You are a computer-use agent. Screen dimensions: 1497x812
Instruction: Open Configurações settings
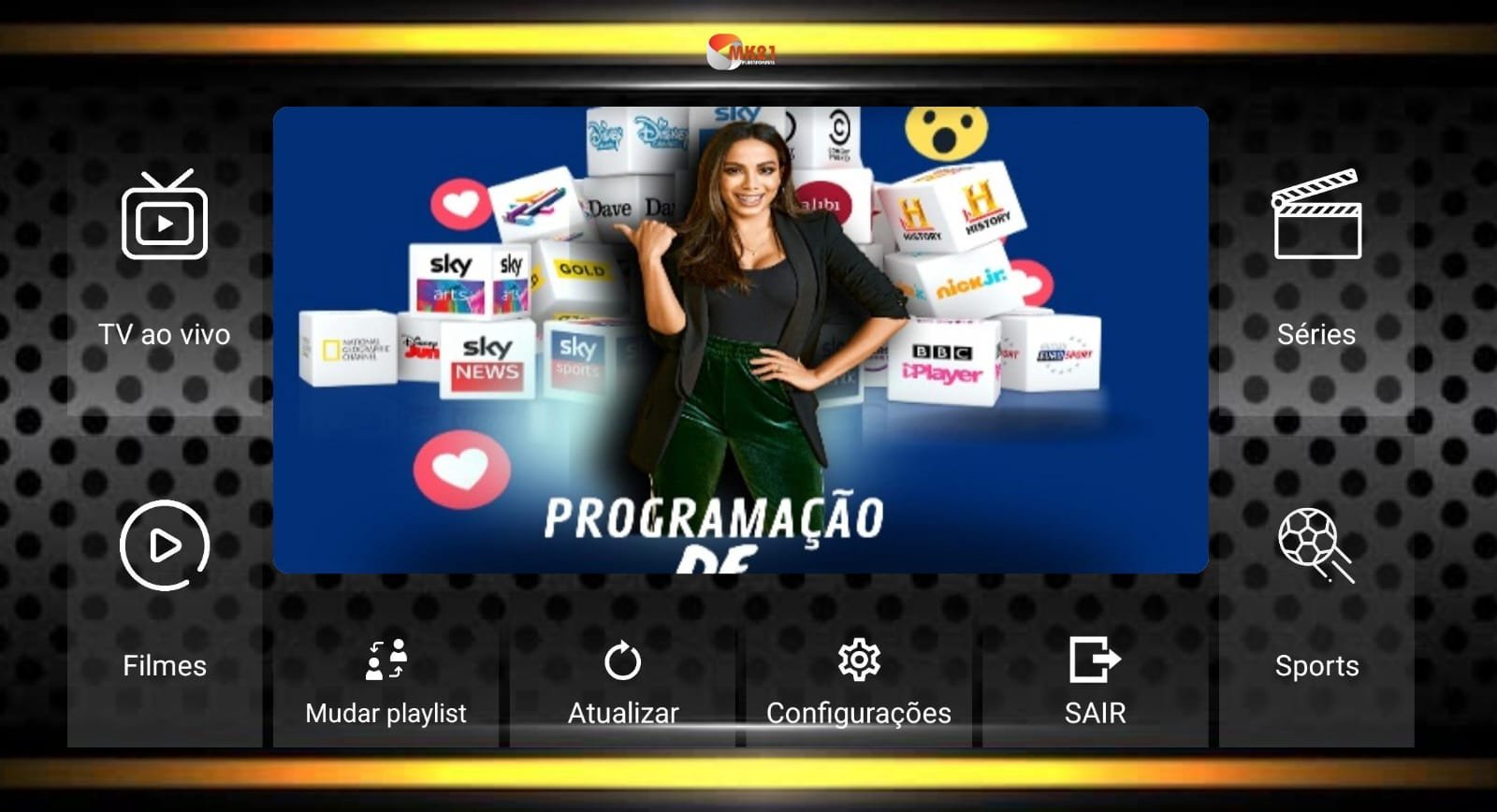(x=858, y=685)
